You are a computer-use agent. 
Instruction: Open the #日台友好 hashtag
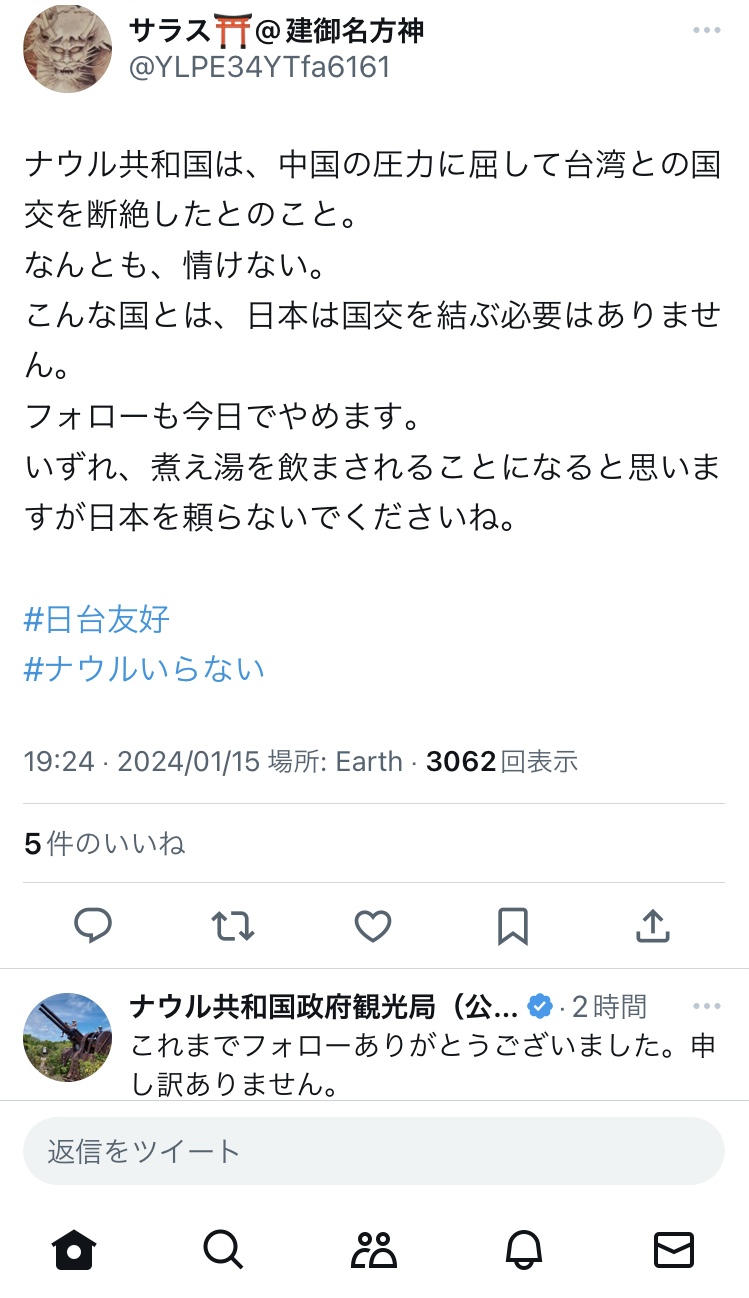97,619
